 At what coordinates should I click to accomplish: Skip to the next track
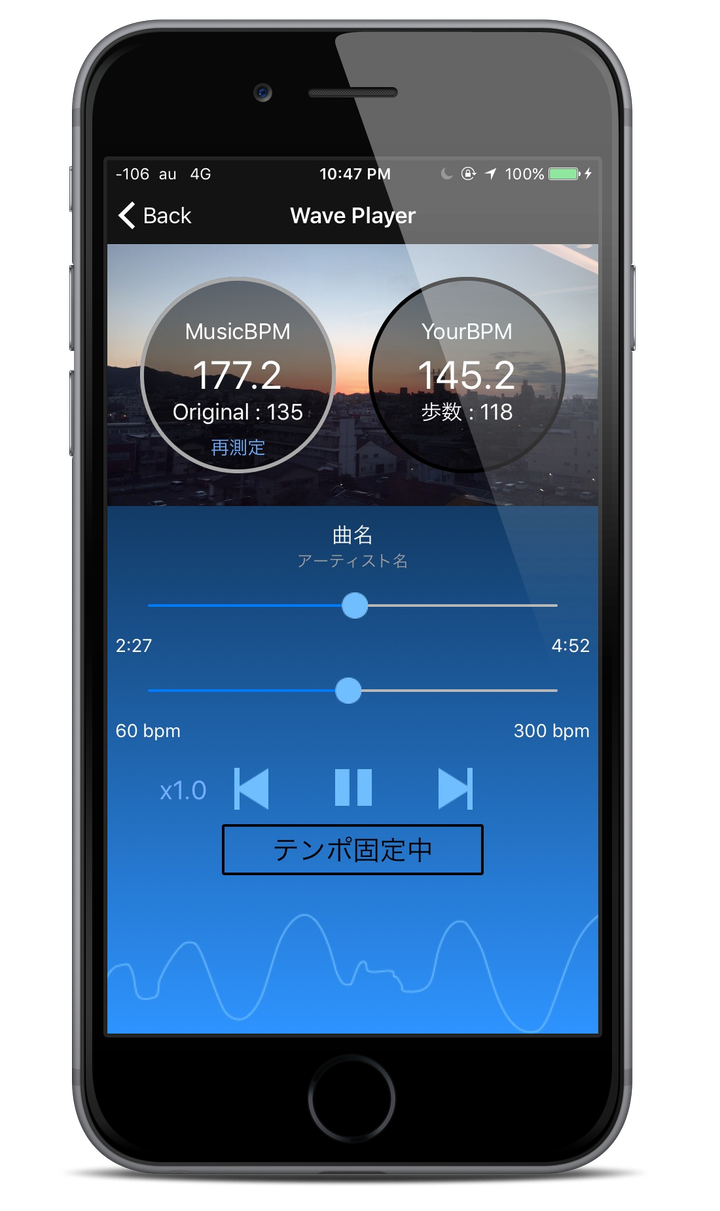455,789
